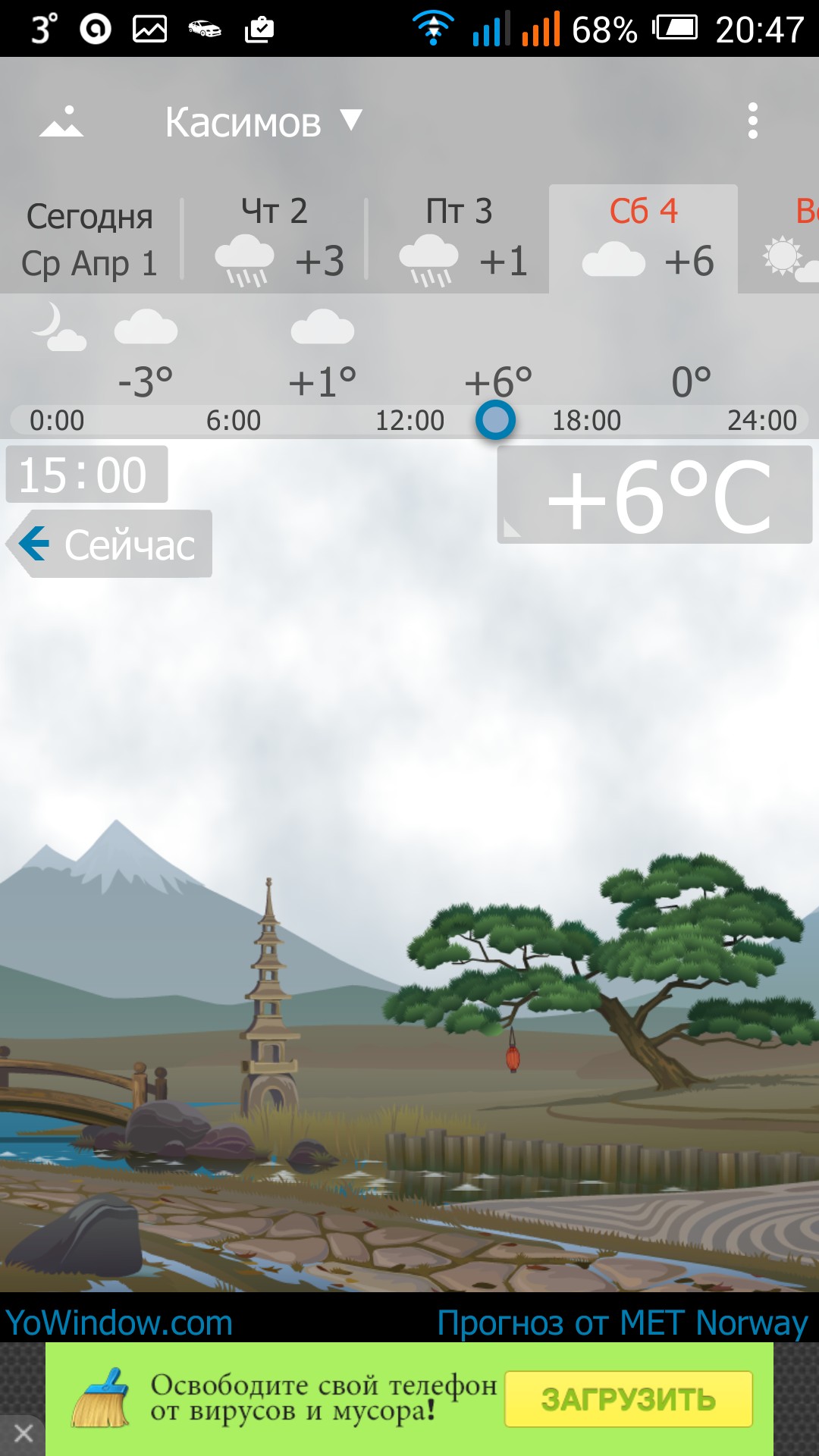Viewport: 819px width, 1456px height.
Task: Expand the +6°C temperature panel
Action: click(655, 496)
